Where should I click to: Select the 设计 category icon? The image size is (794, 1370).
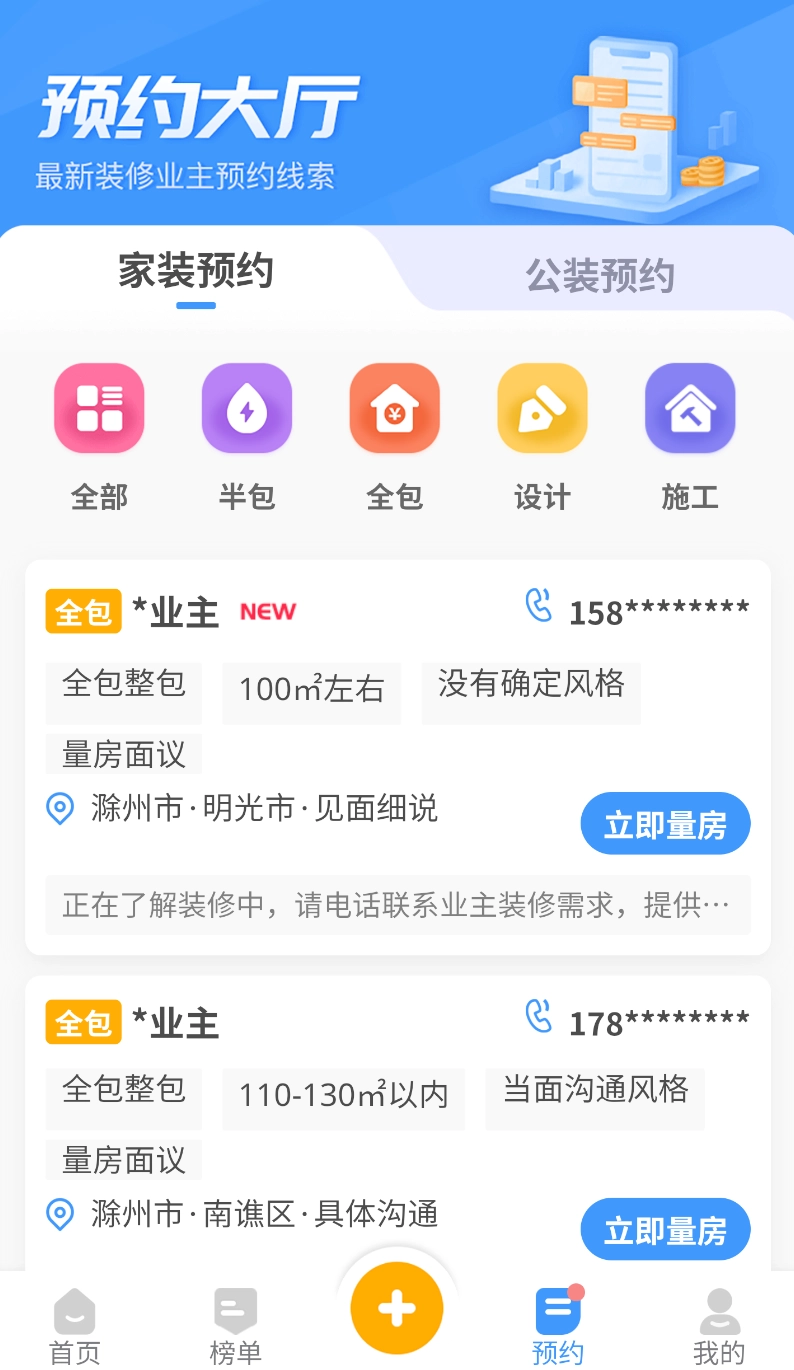click(541, 408)
